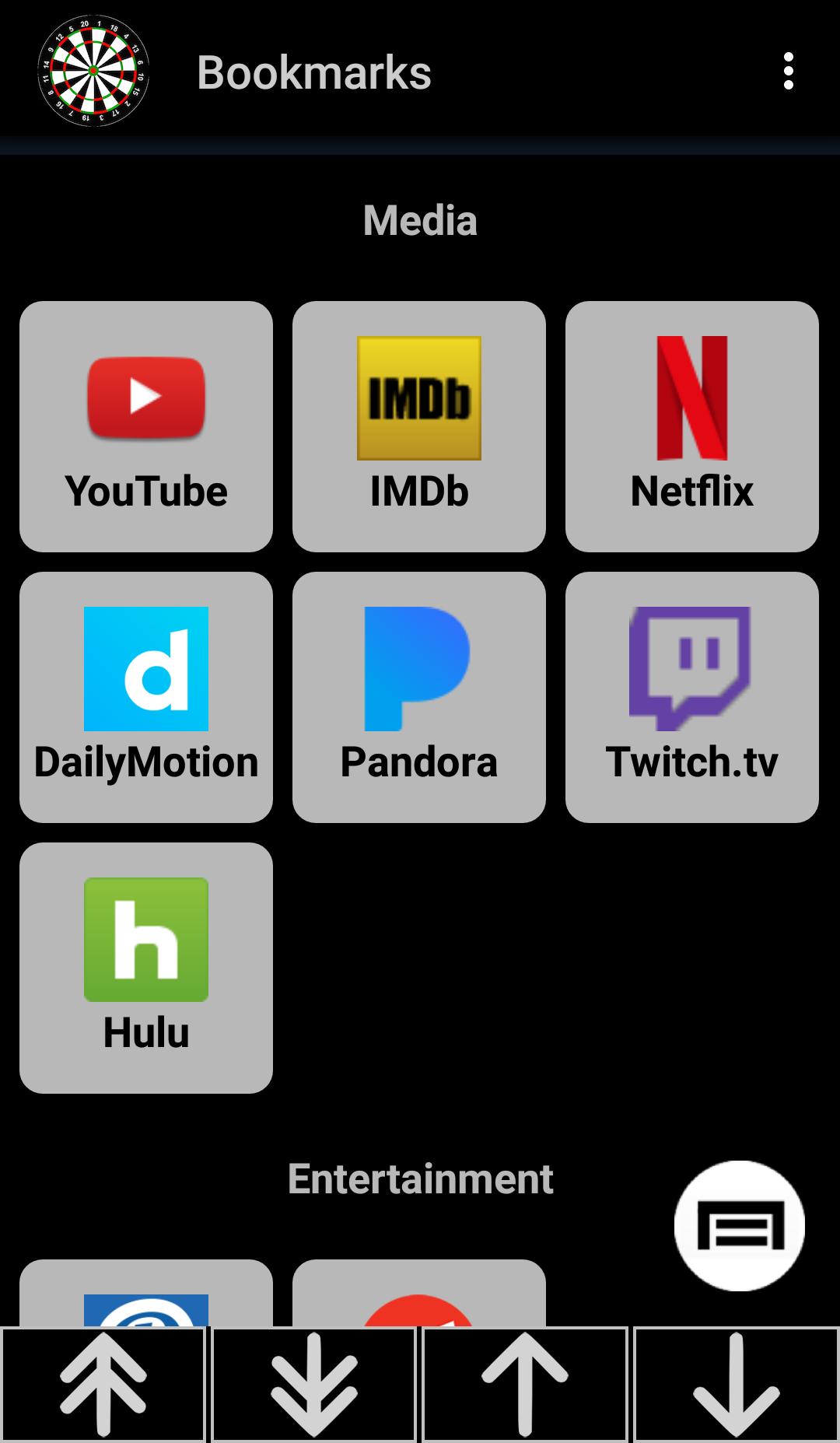
Task: Tap the single down arrow button
Action: pyautogui.click(x=736, y=1385)
